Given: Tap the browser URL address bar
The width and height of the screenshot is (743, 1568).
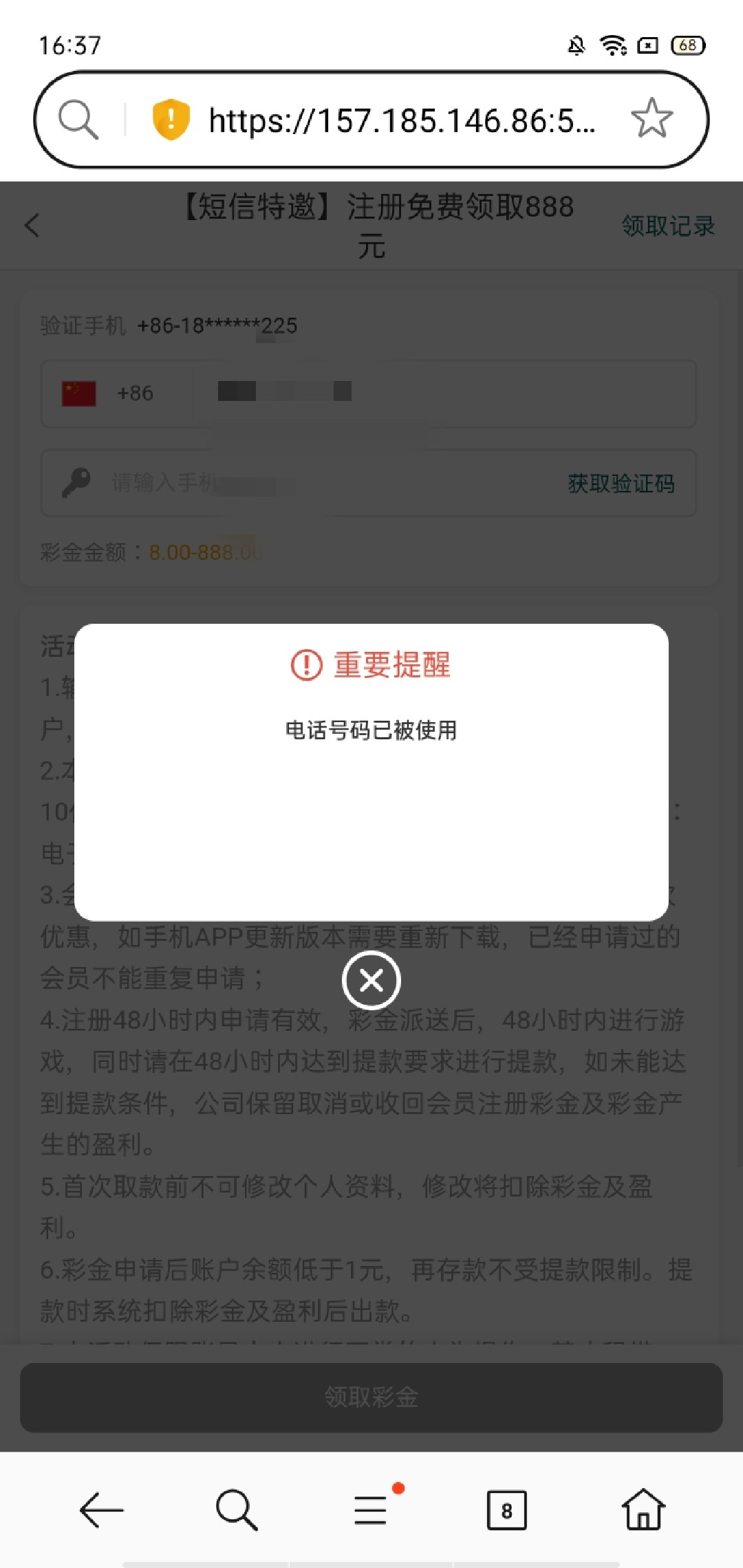Looking at the screenshot, I should pyautogui.click(x=402, y=120).
